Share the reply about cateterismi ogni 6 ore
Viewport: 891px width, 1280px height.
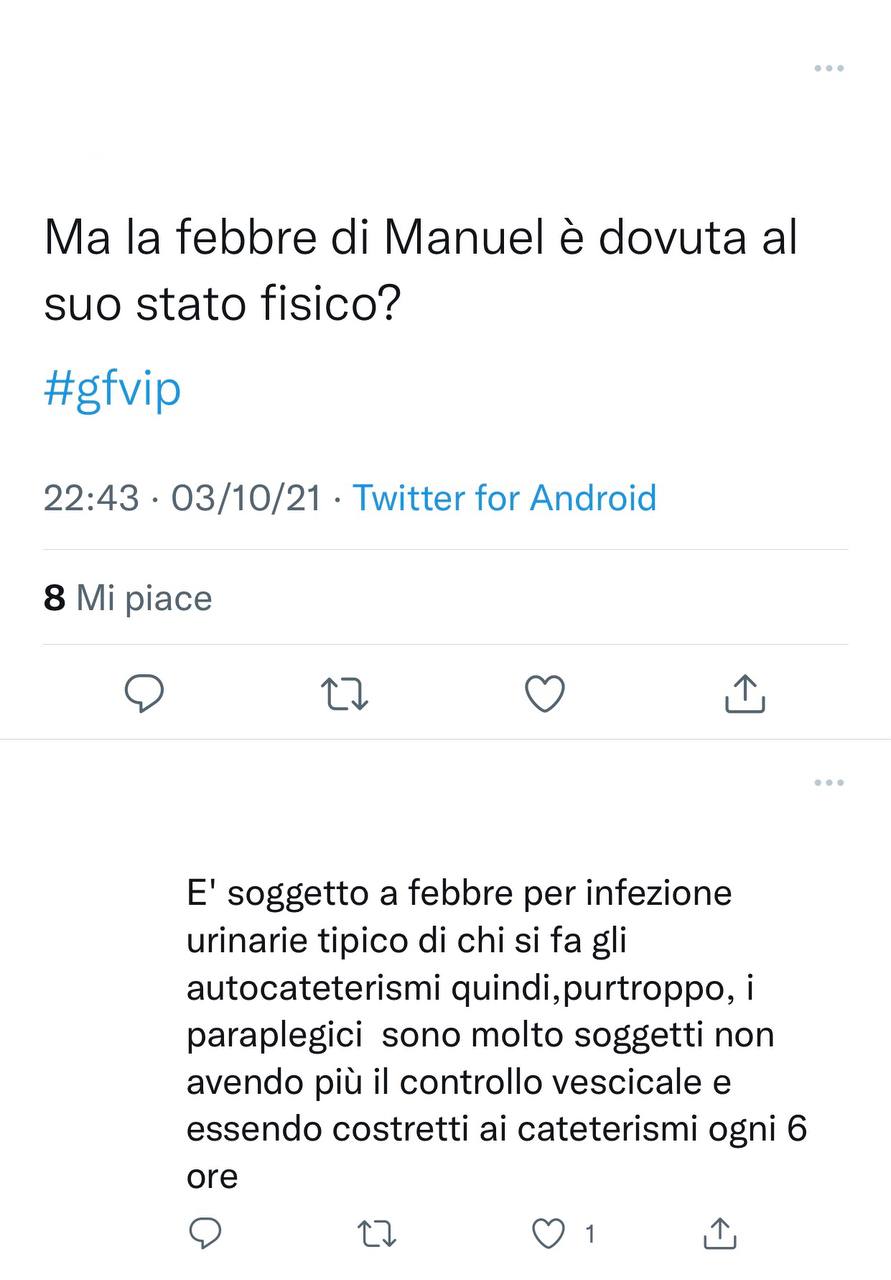click(719, 1234)
